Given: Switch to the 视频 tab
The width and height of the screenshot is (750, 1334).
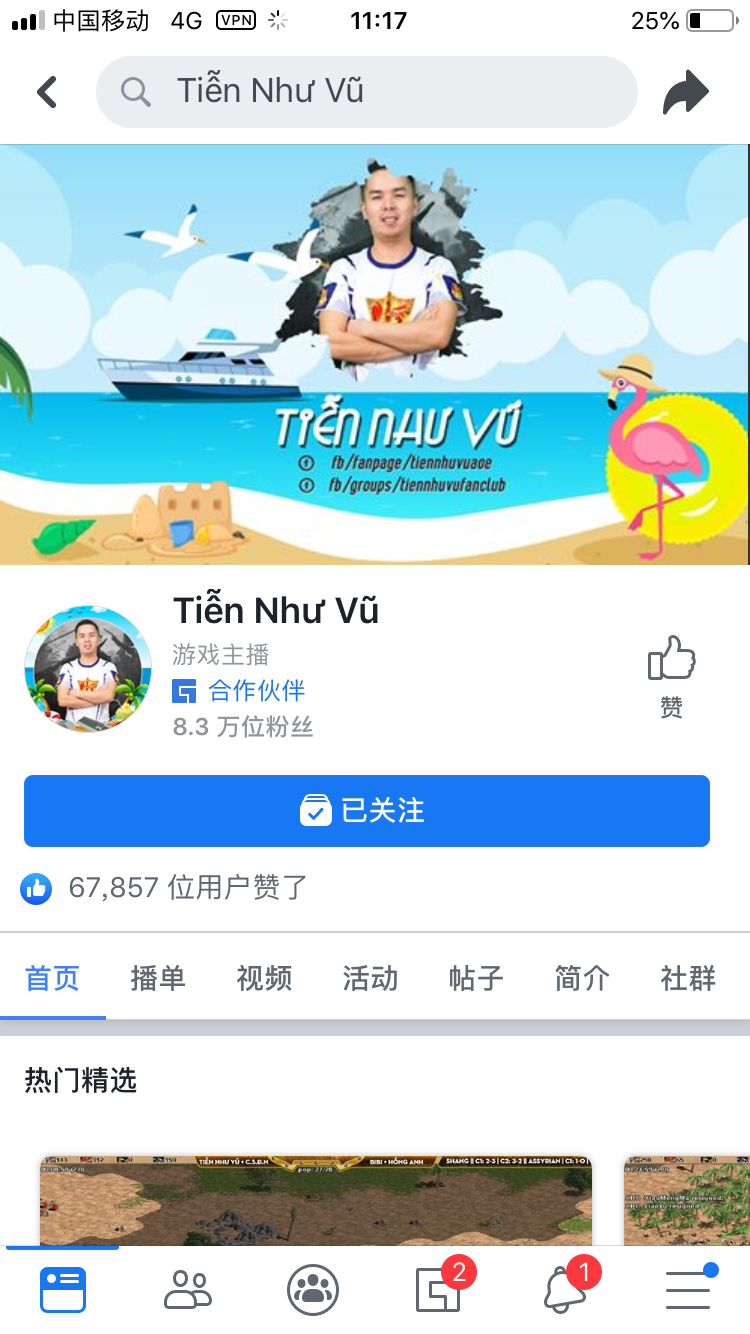Looking at the screenshot, I should 263,979.
